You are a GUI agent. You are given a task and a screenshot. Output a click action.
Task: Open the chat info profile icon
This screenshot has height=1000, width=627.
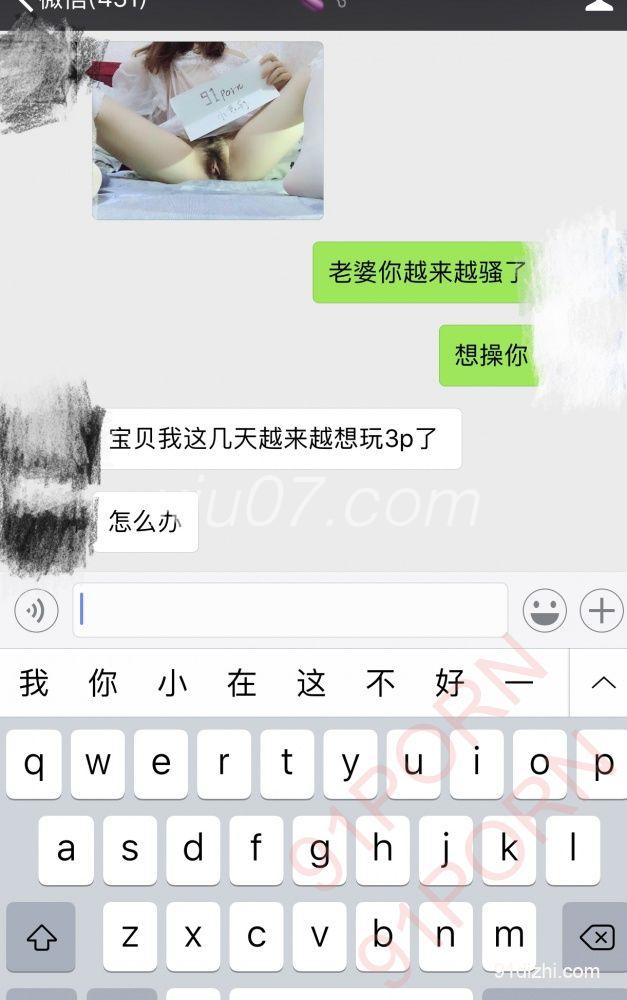click(598, 5)
